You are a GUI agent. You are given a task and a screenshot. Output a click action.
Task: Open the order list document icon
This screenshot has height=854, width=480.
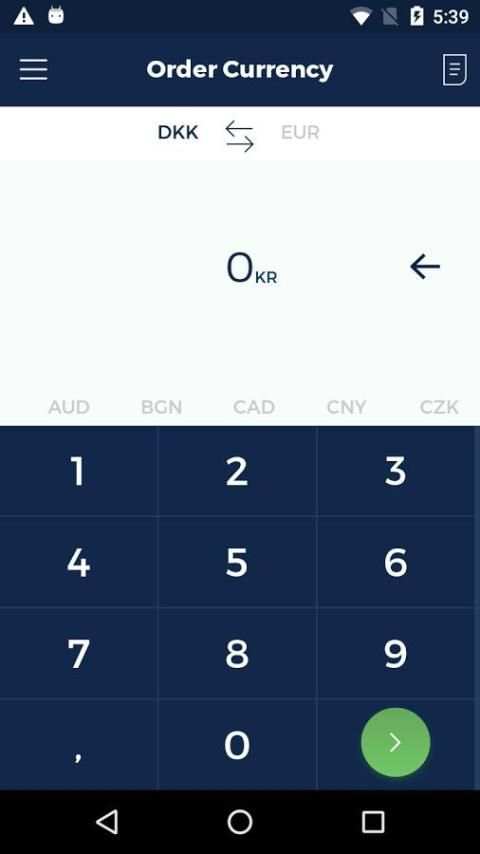[454, 70]
